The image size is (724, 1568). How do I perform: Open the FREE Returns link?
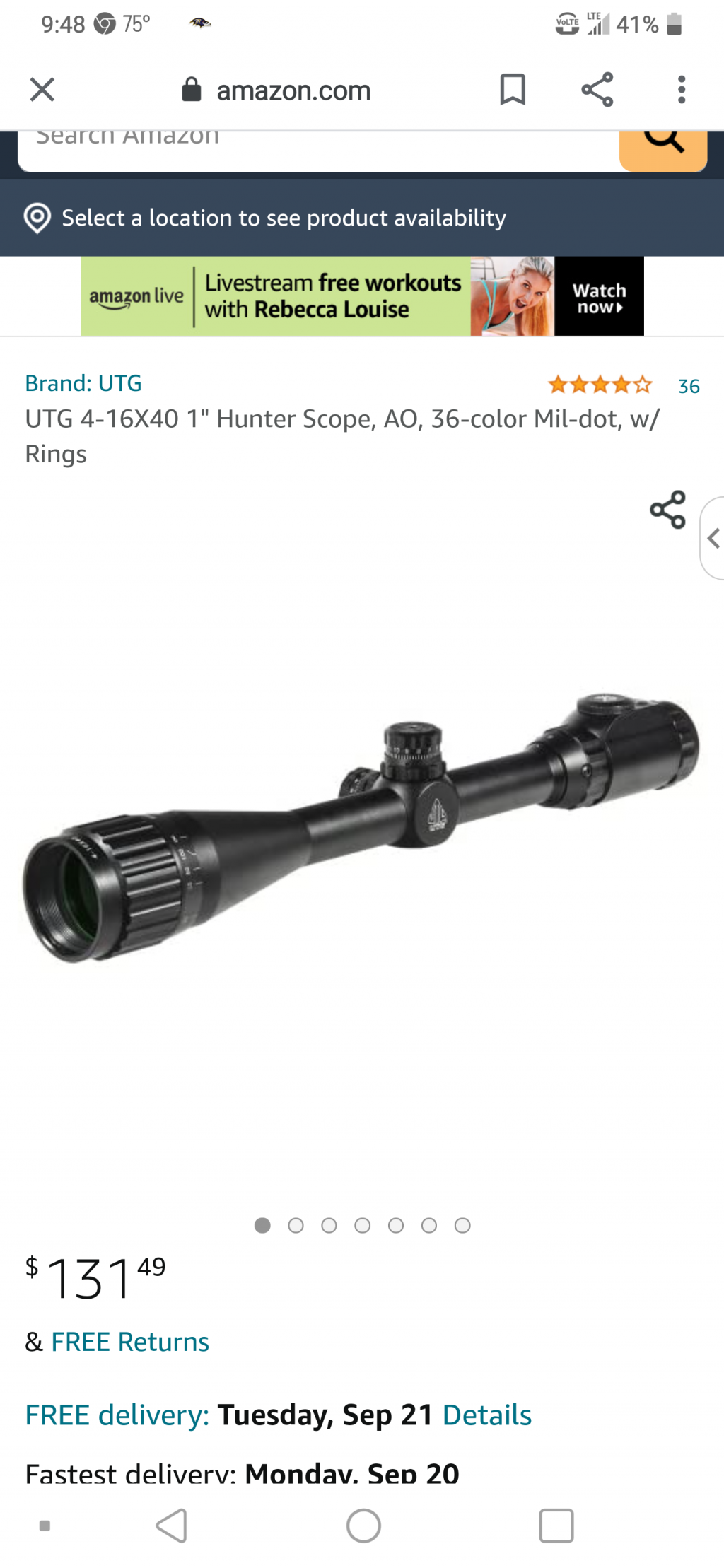tap(130, 1342)
